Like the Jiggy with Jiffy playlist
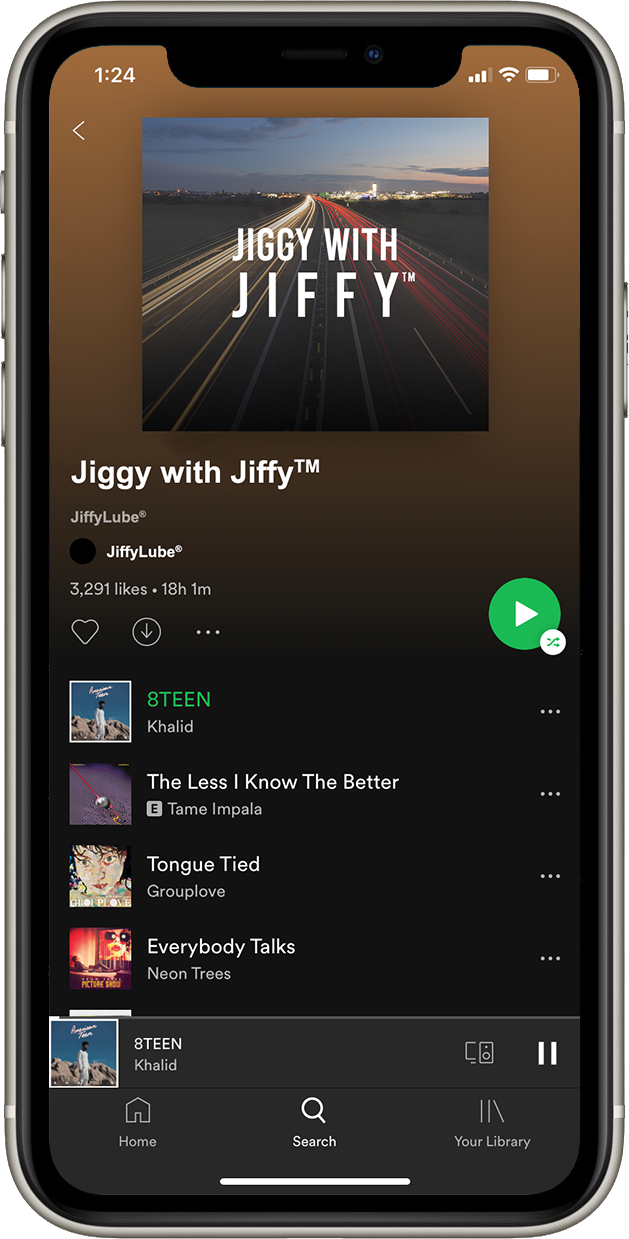Viewport: 629px width, 1239px height. coord(85,632)
